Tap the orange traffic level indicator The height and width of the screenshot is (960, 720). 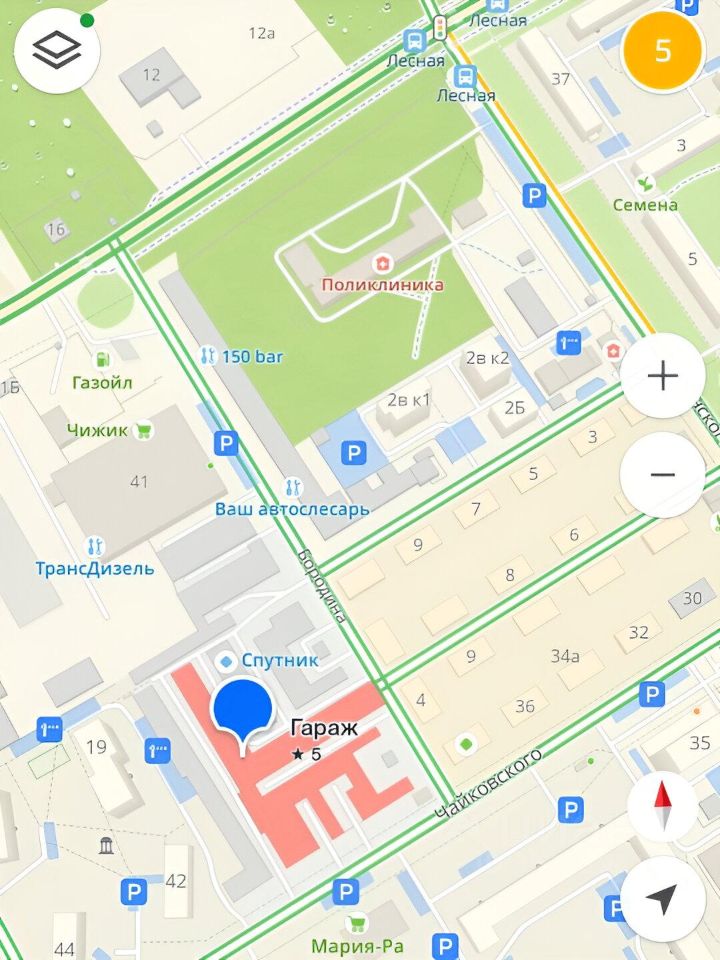pos(663,51)
